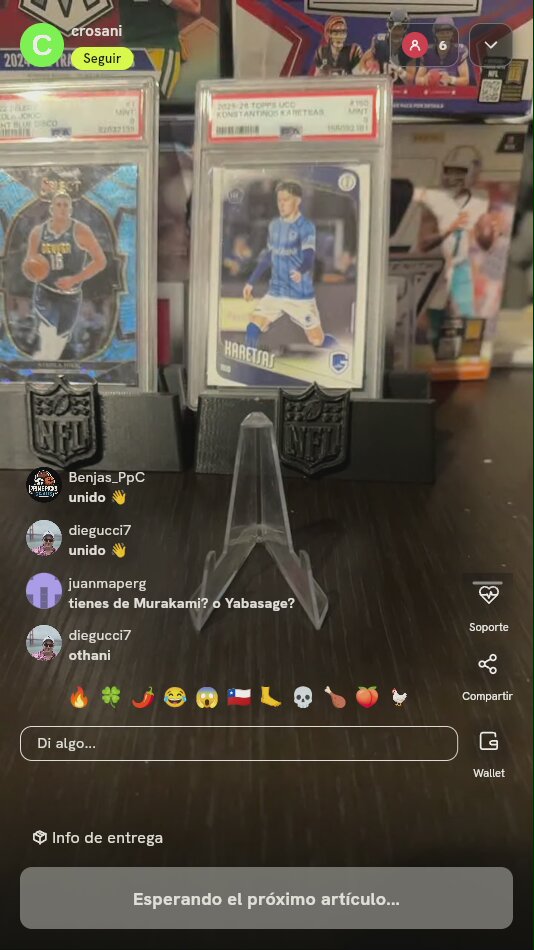Open Info de entrega details
The width and height of the screenshot is (534, 950).
tap(98, 838)
